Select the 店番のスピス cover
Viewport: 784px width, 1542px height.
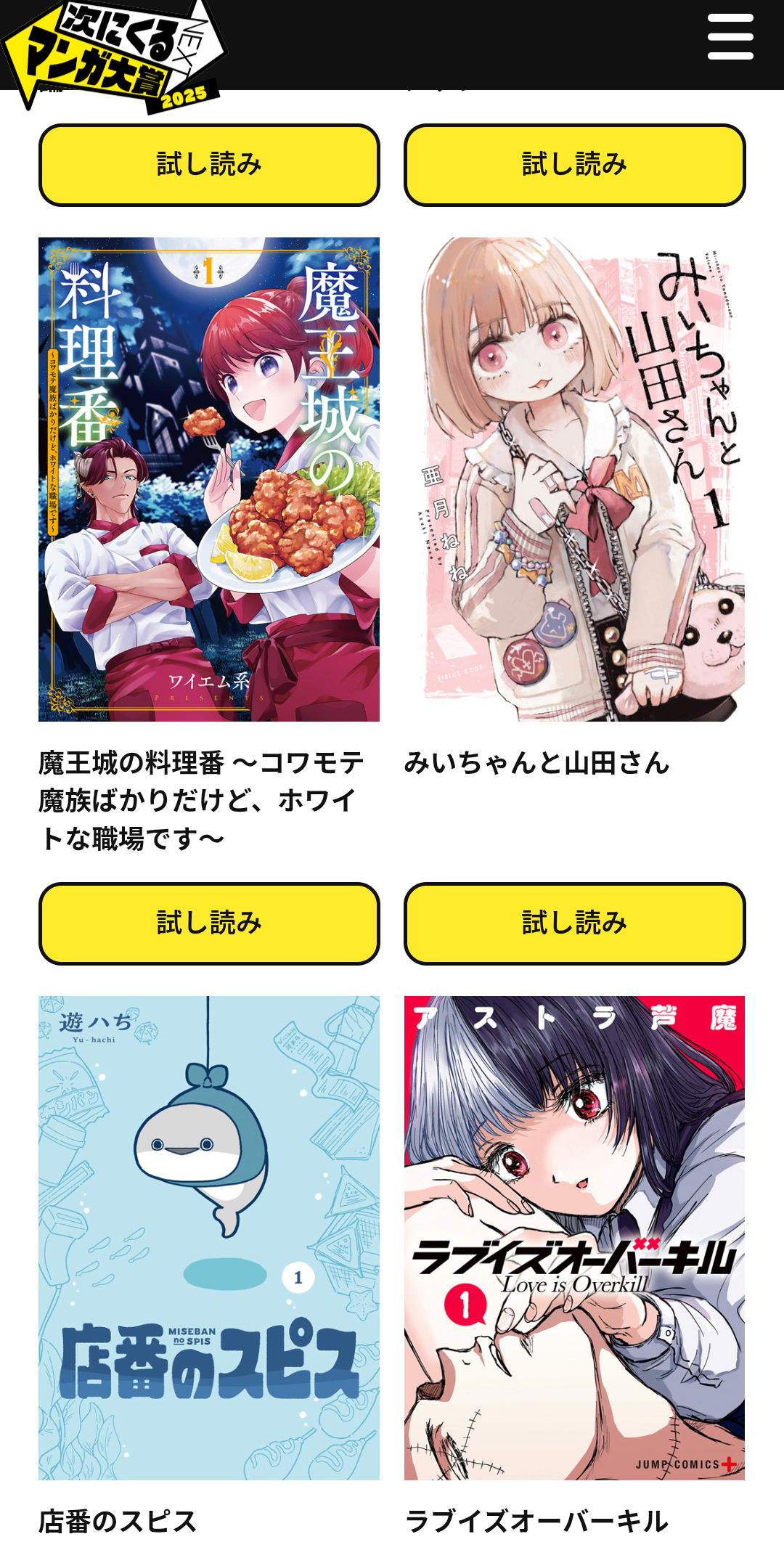[x=209, y=1237]
